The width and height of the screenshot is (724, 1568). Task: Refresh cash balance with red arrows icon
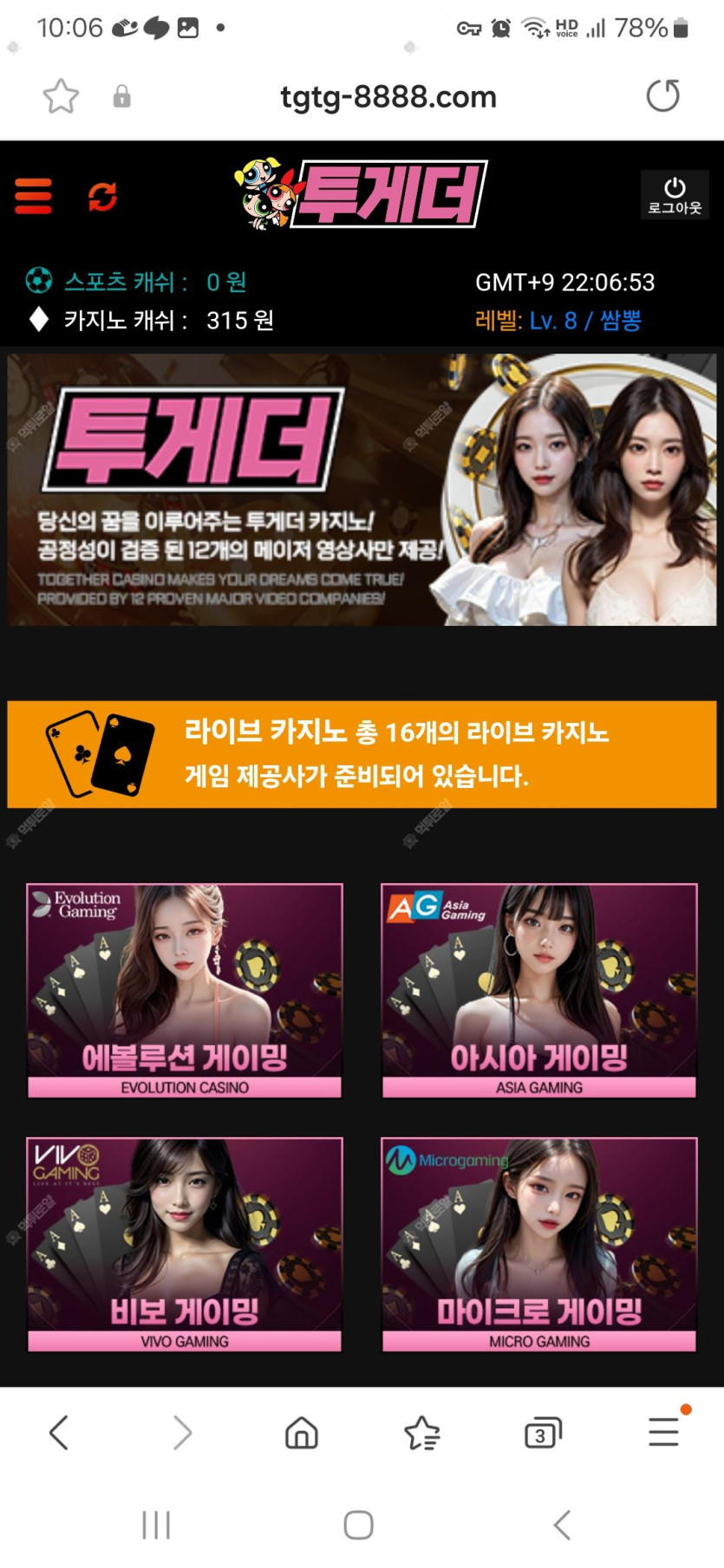coord(102,196)
